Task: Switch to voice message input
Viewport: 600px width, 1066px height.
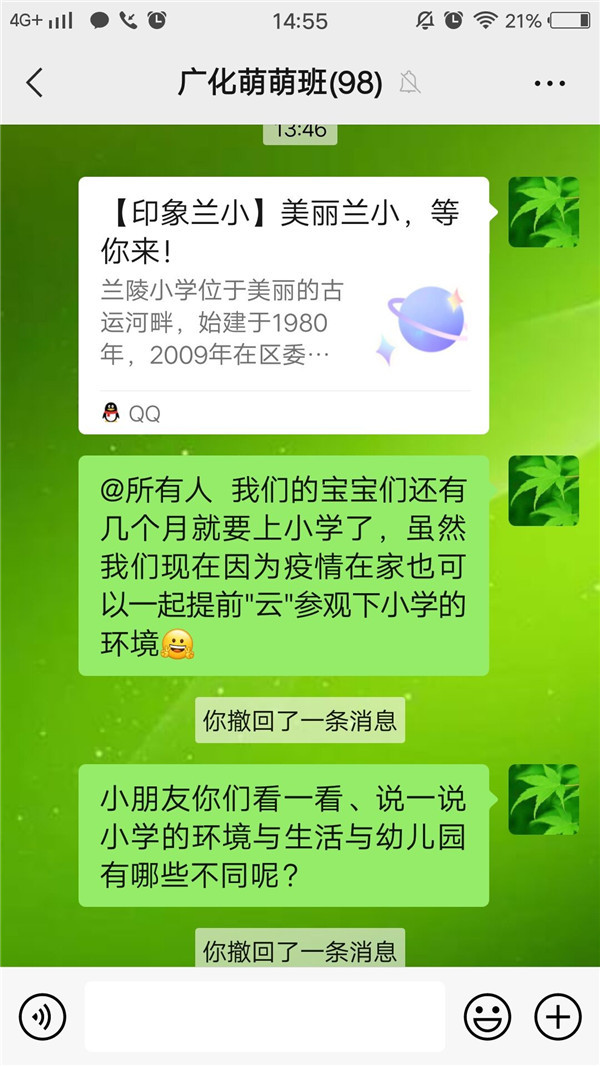Action: [42, 1017]
